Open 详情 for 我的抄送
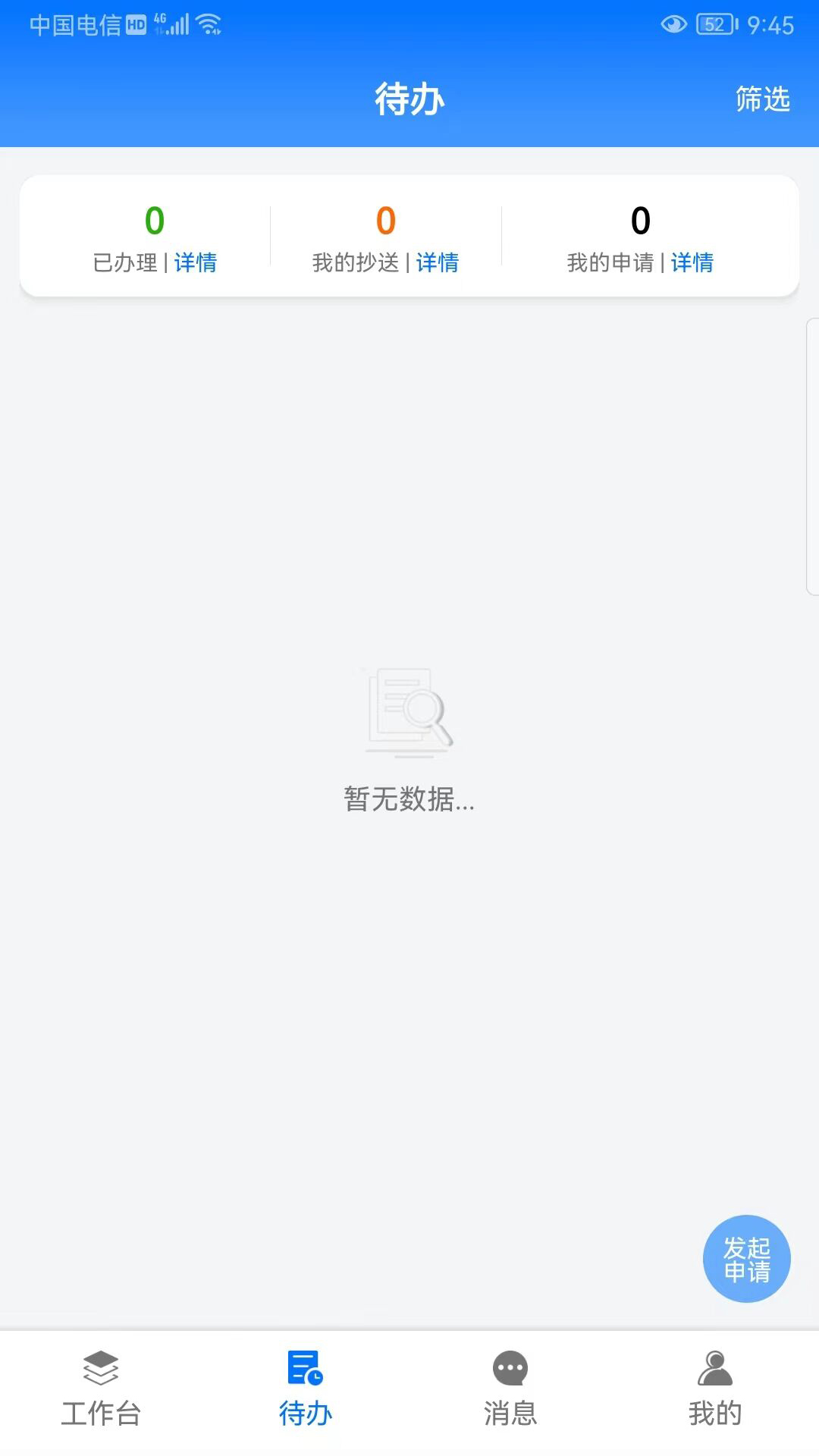Image resolution: width=819 pixels, height=1456 pixels. pos(438,262)
